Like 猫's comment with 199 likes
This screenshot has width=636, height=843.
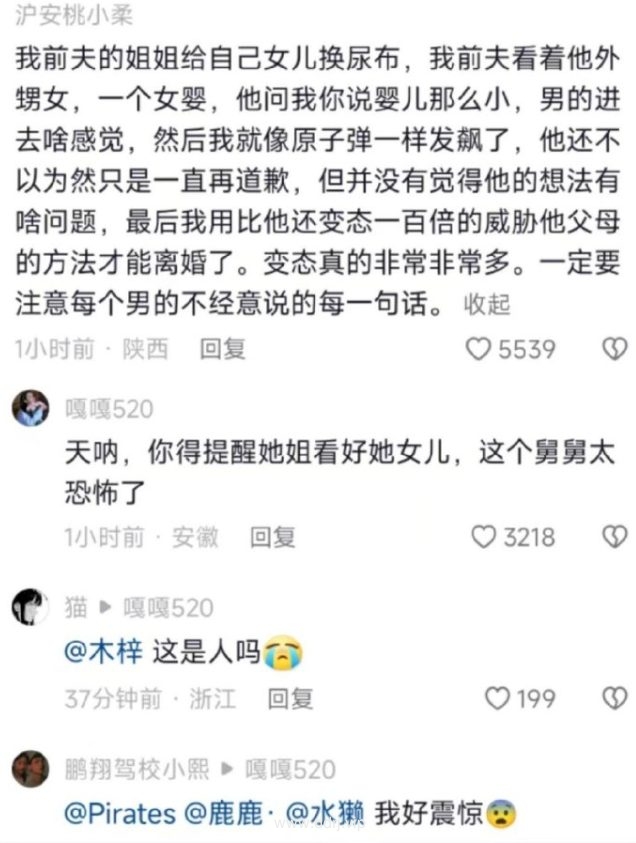(497, 698)
